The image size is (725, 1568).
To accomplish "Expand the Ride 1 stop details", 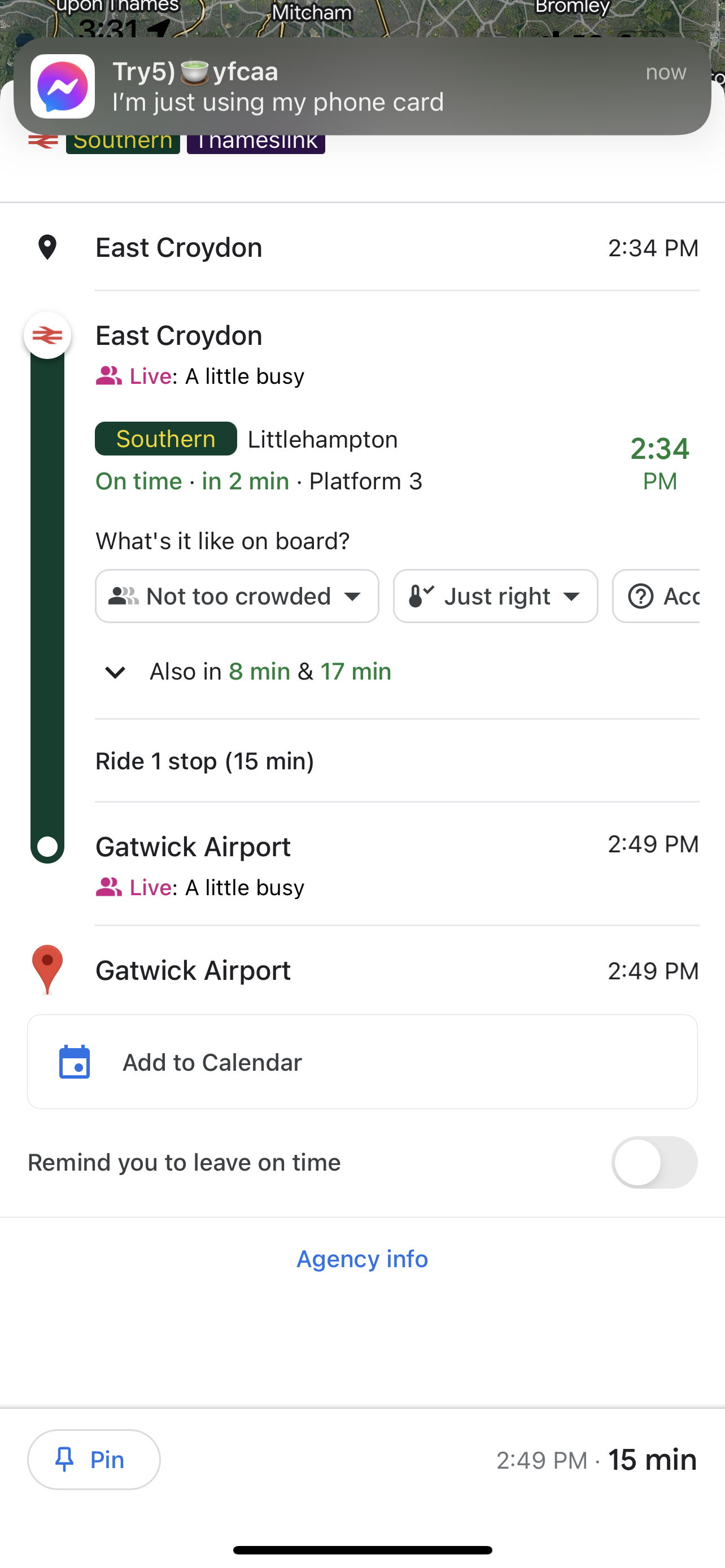I will click(x=397, y=761).
